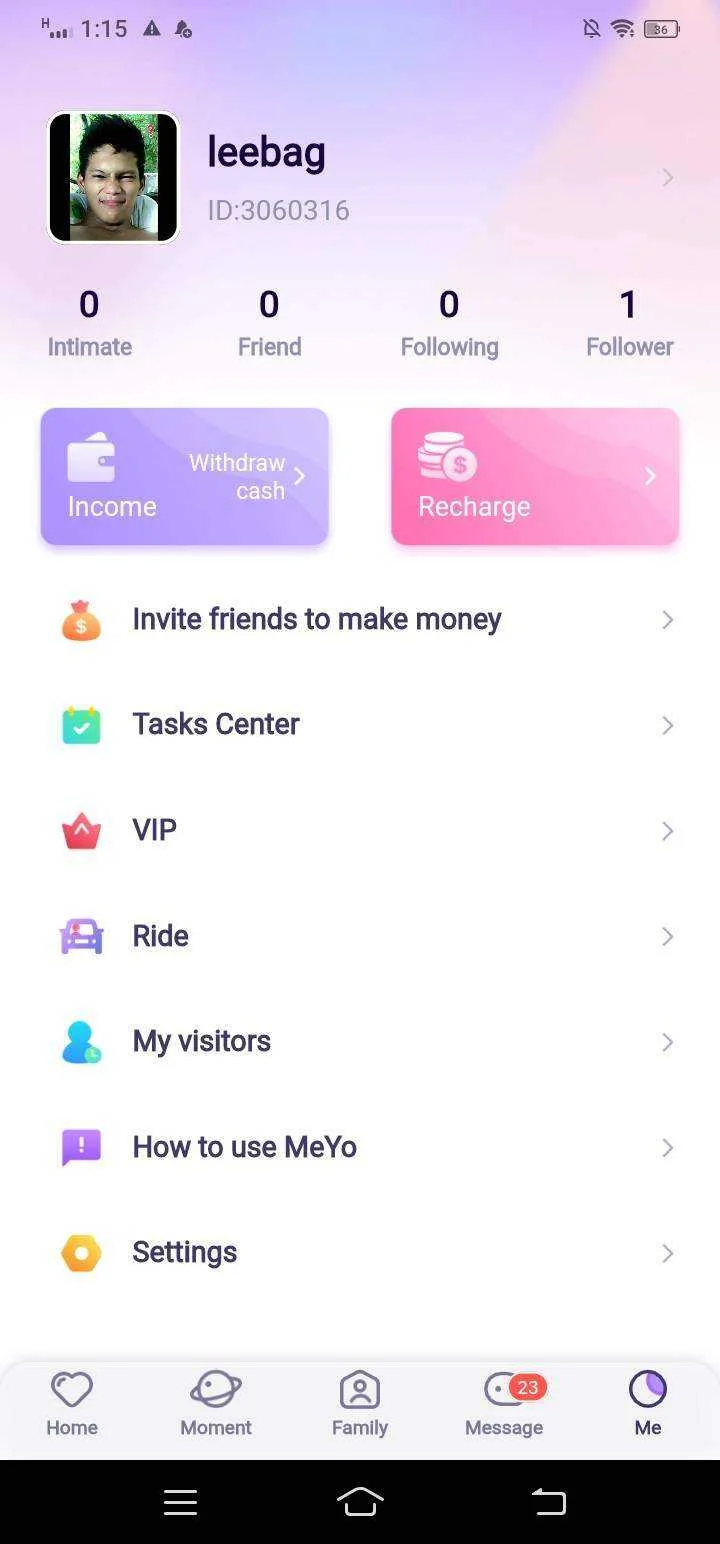View the Following list

click(x=449, y=323)
